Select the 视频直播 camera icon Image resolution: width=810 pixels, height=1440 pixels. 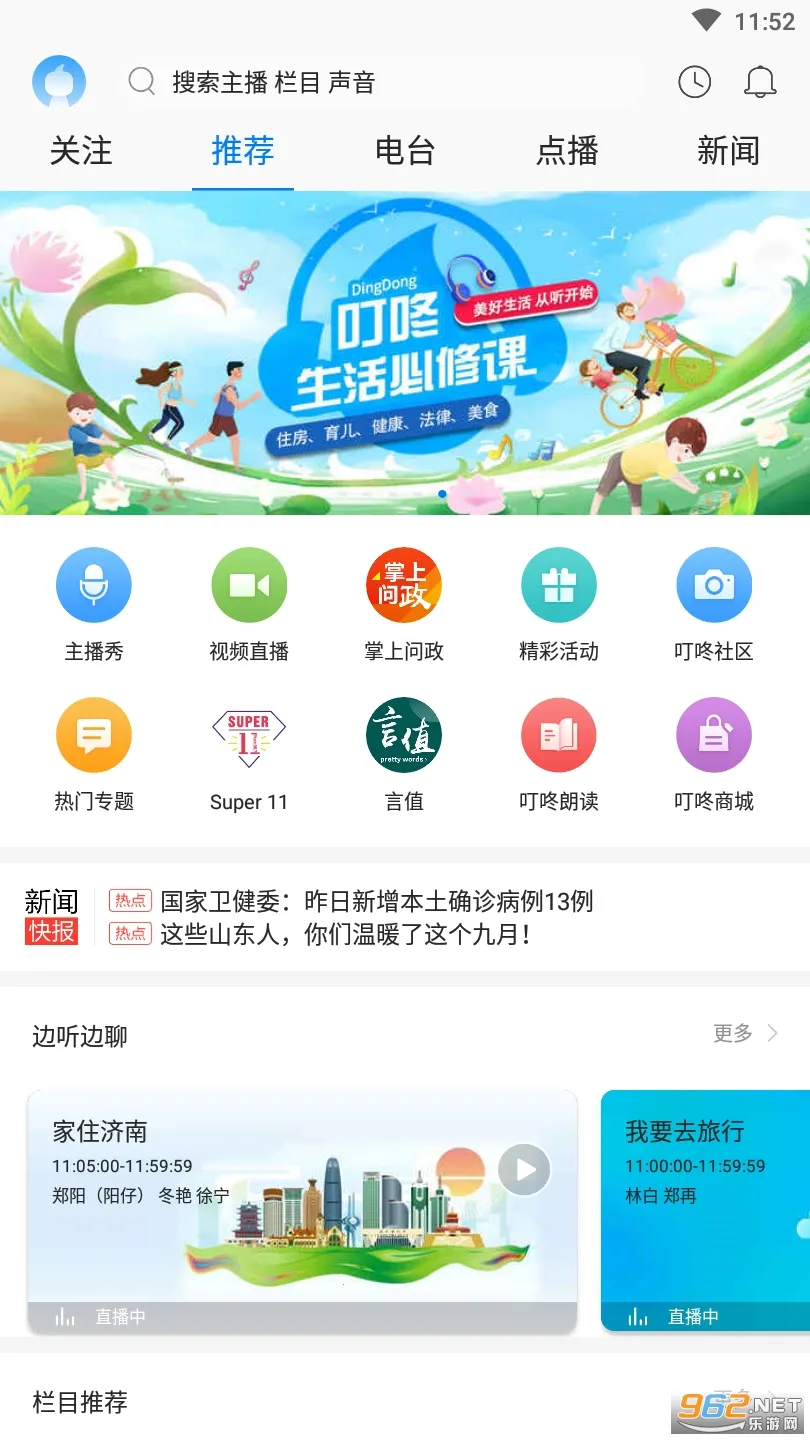click(249, 585)
